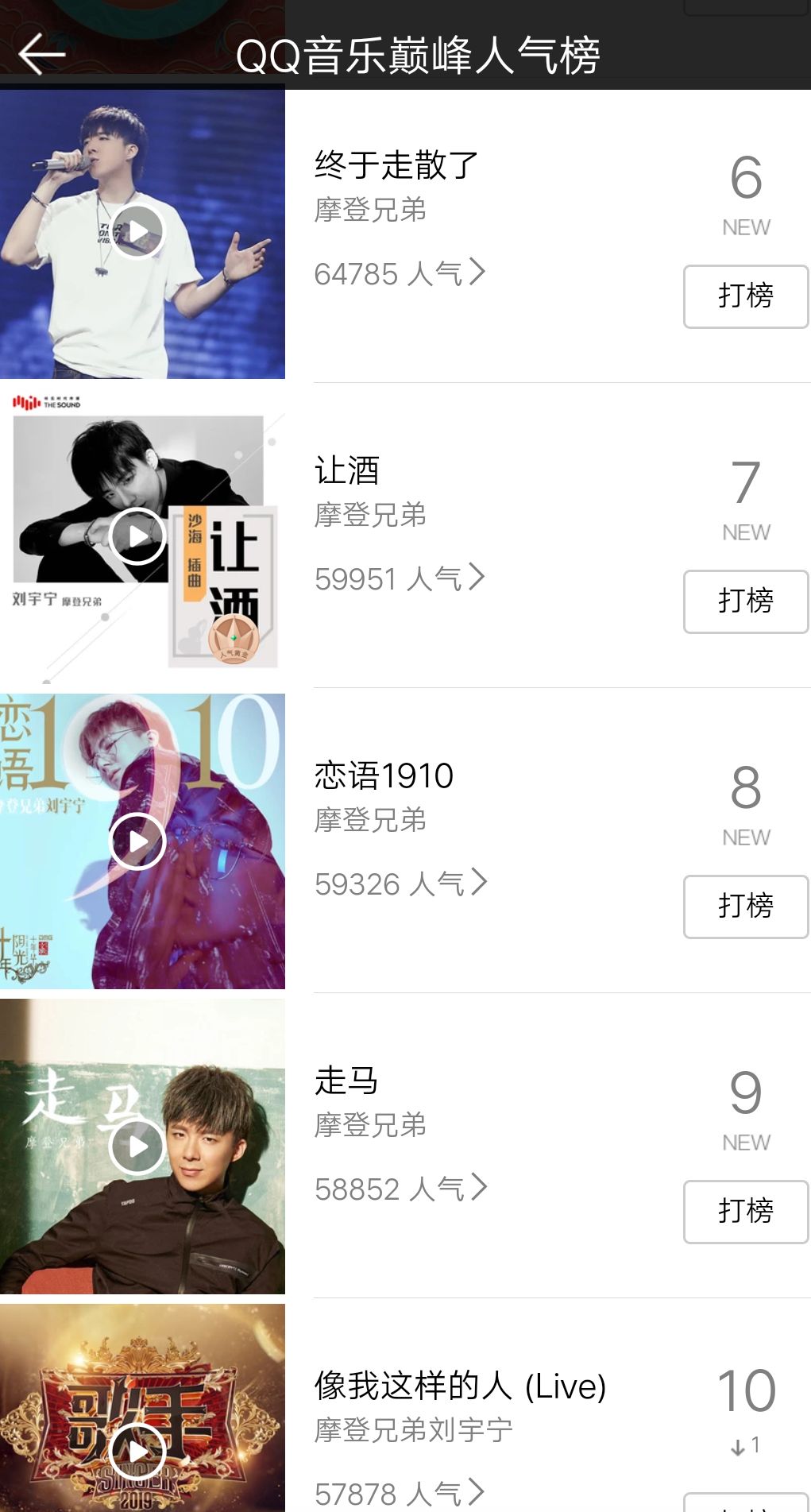The image size is (811, 1512).
Task: Open 64785 人气 details
Action: (x=399, y=273)
